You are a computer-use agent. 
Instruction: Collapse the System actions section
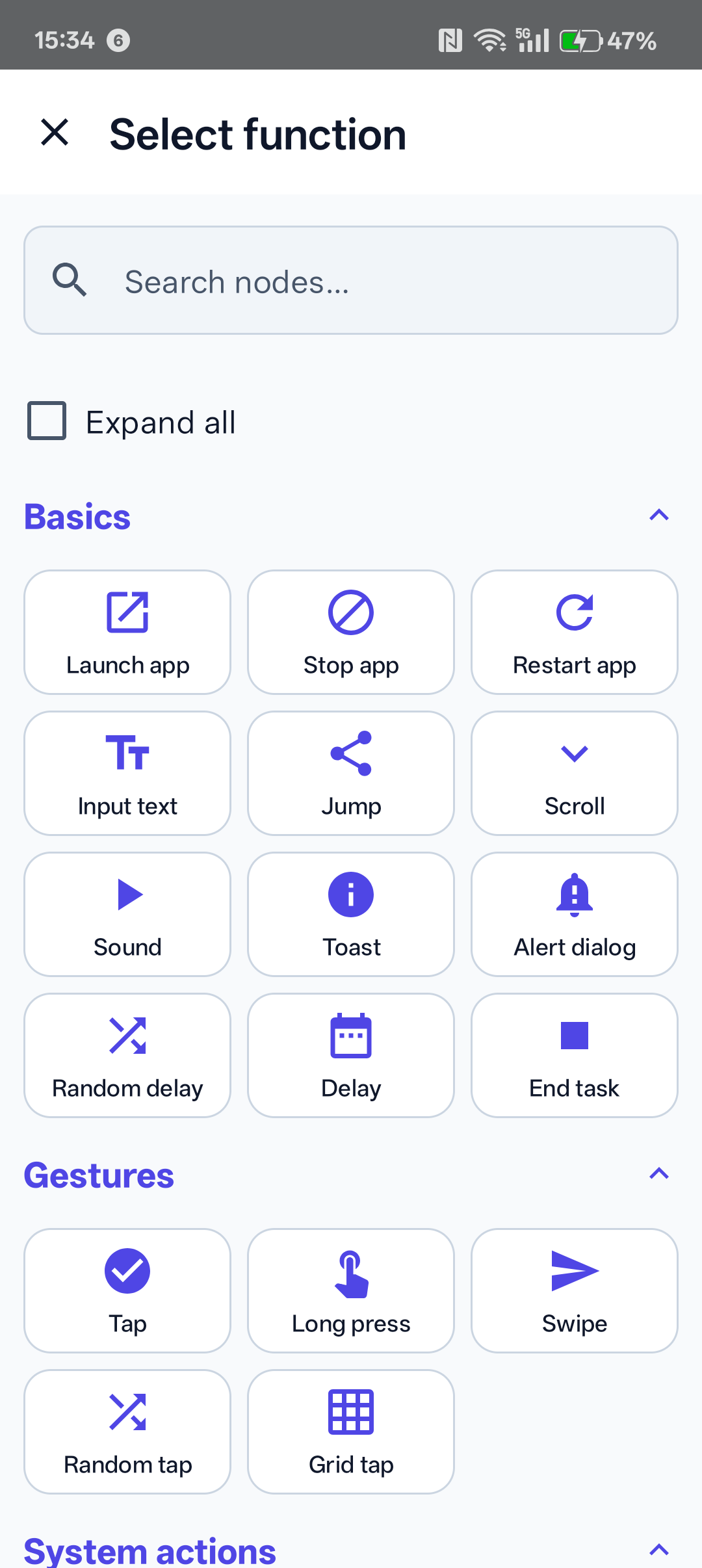pyautogui.click(x=658, y=1549)
